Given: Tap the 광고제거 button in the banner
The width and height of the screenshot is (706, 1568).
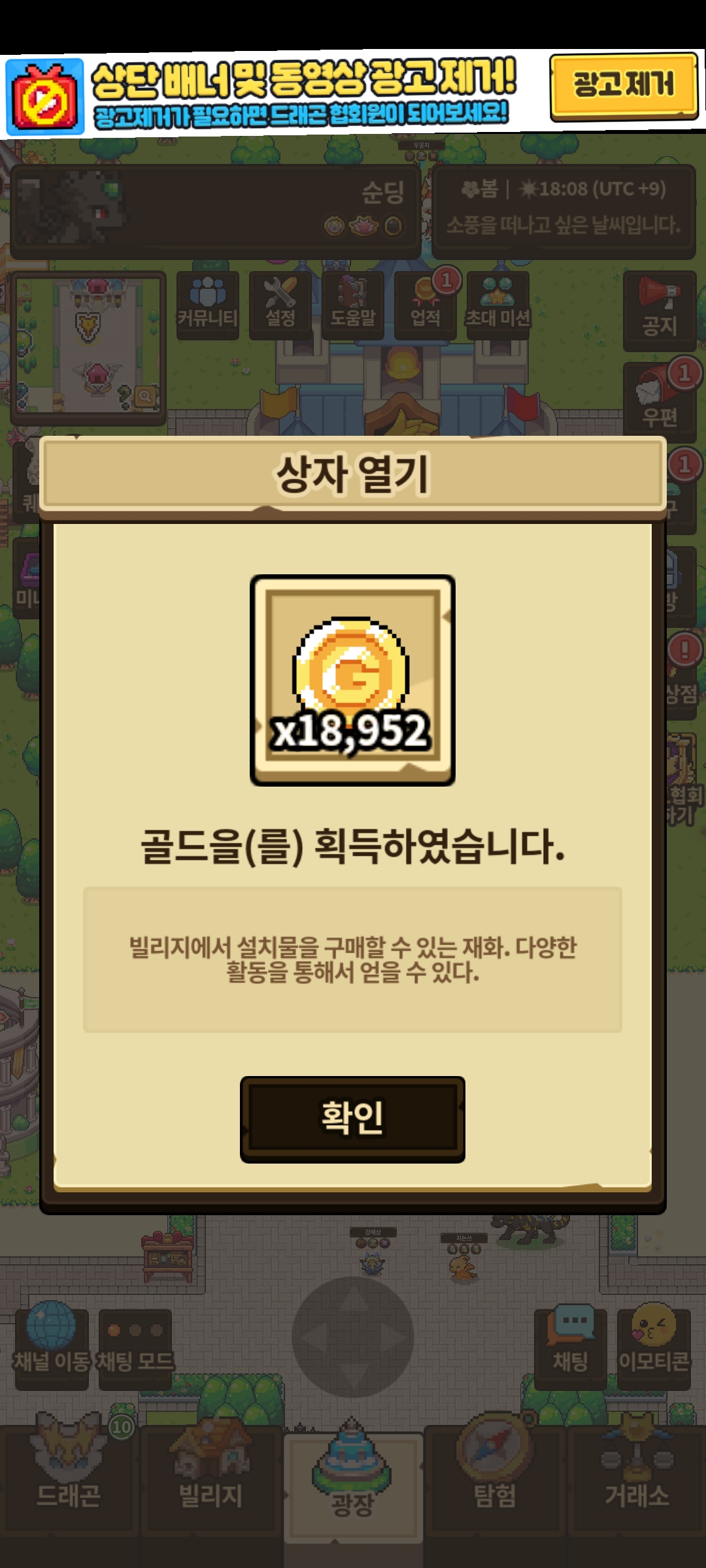Looking at the screenshot, I should (624, 86).
